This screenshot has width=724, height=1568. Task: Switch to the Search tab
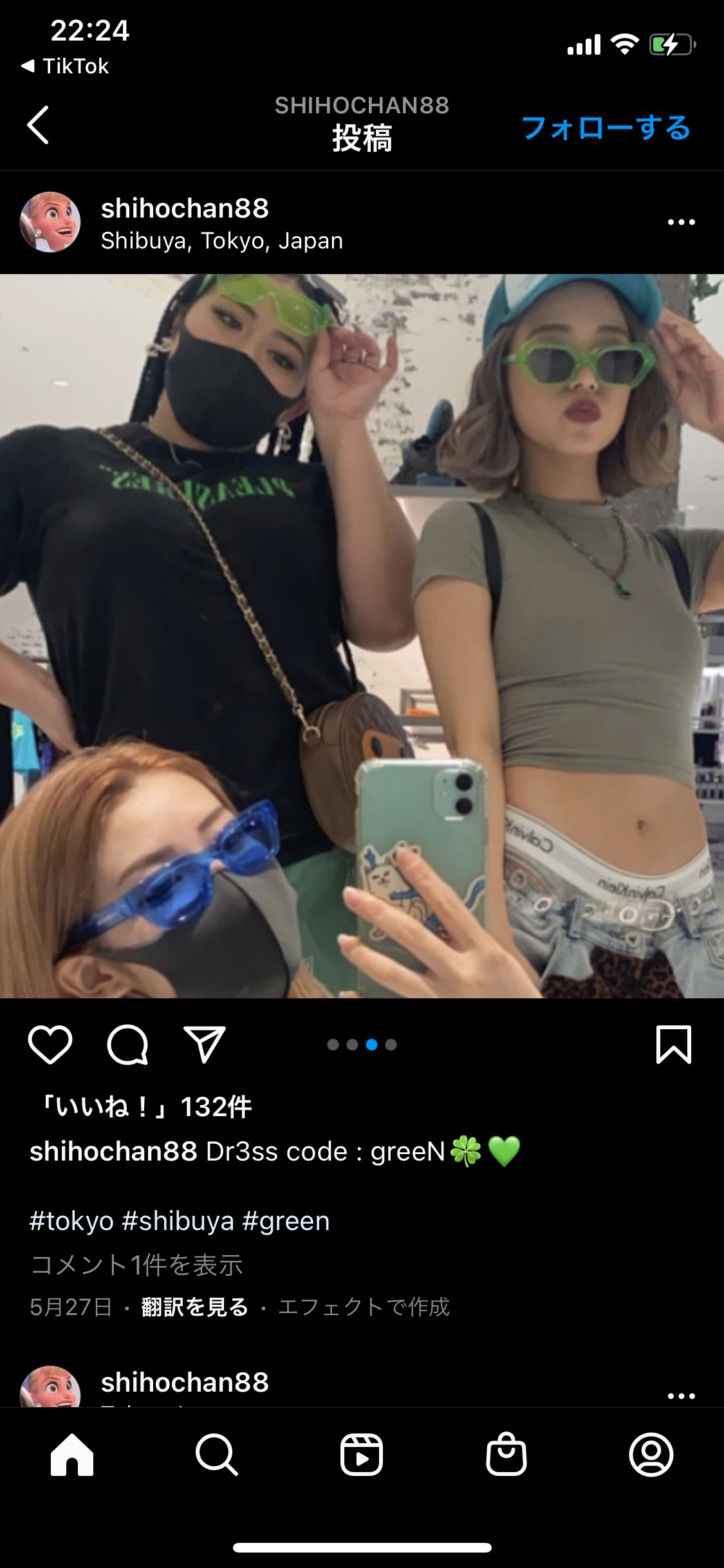(x=217, y=1455)
